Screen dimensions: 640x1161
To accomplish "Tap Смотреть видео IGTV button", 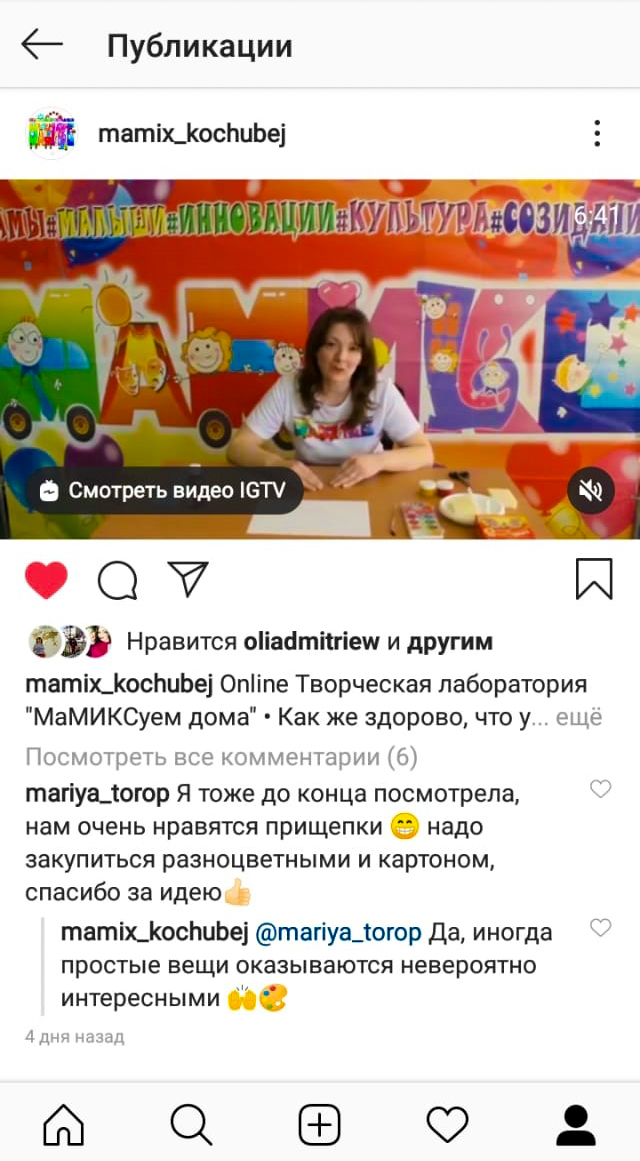I will [165, 490].
